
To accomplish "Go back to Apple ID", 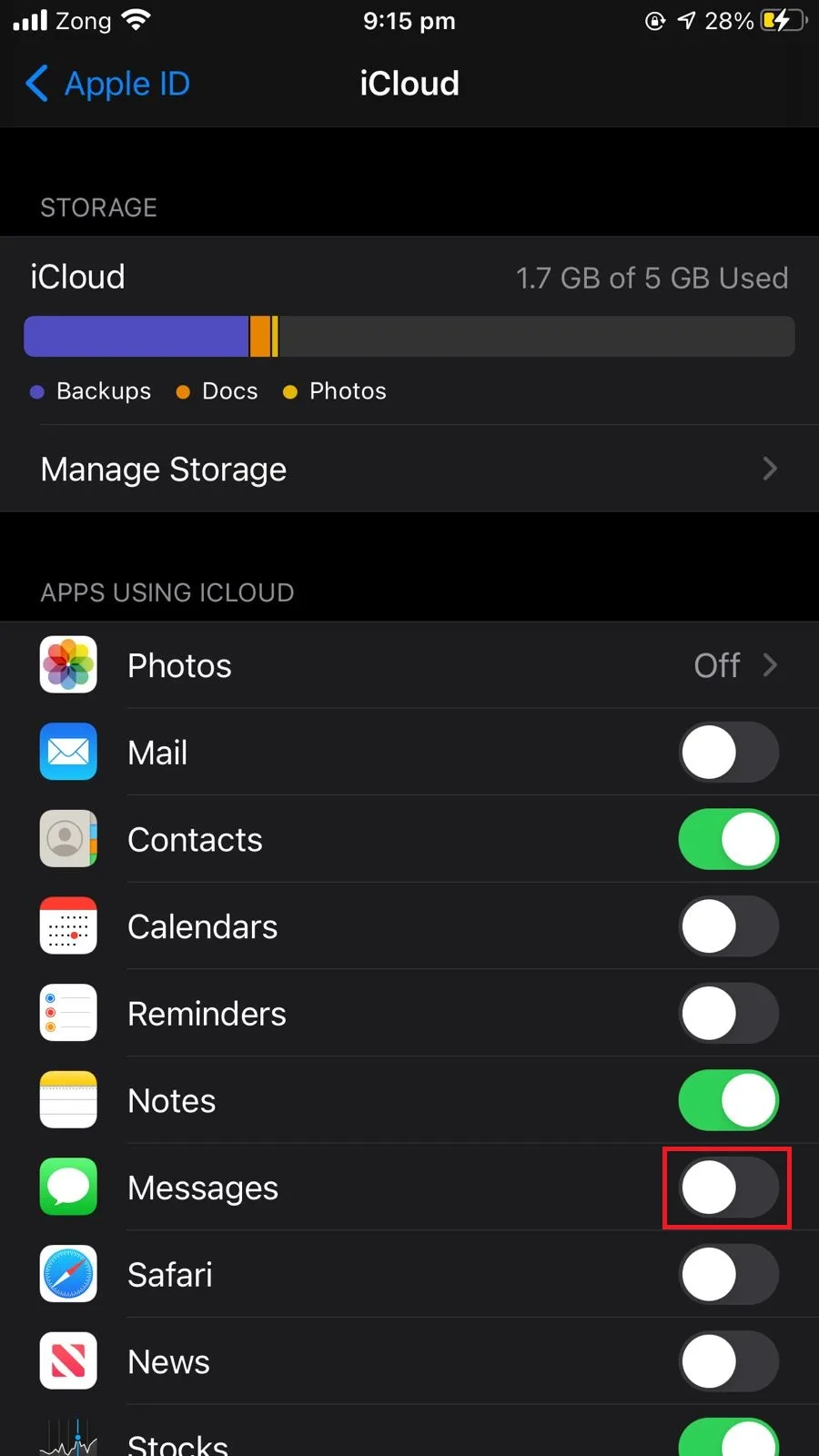I will point(107,84).
